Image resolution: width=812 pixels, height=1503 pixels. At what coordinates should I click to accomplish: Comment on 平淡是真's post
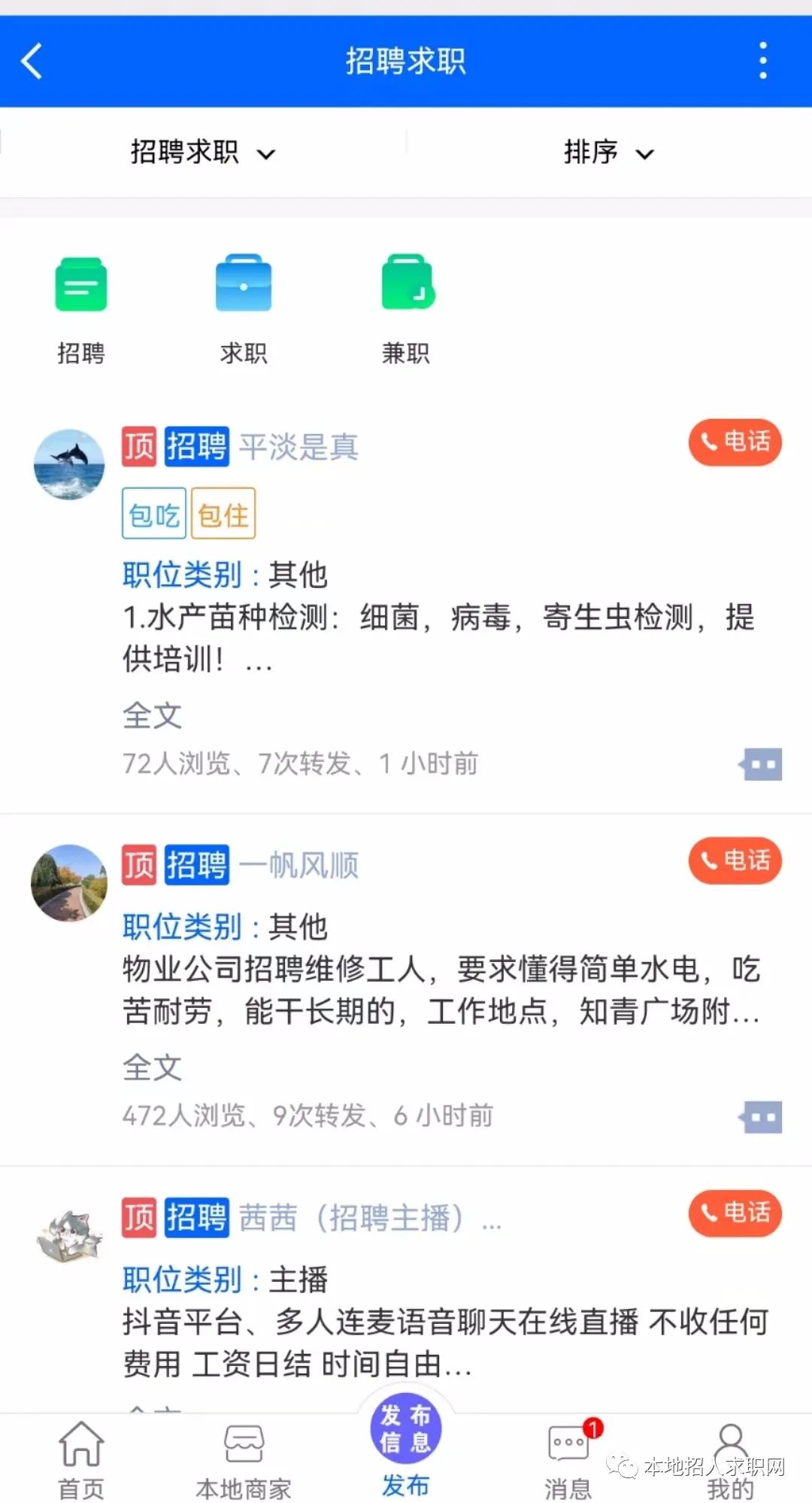[x=761, y=764]
